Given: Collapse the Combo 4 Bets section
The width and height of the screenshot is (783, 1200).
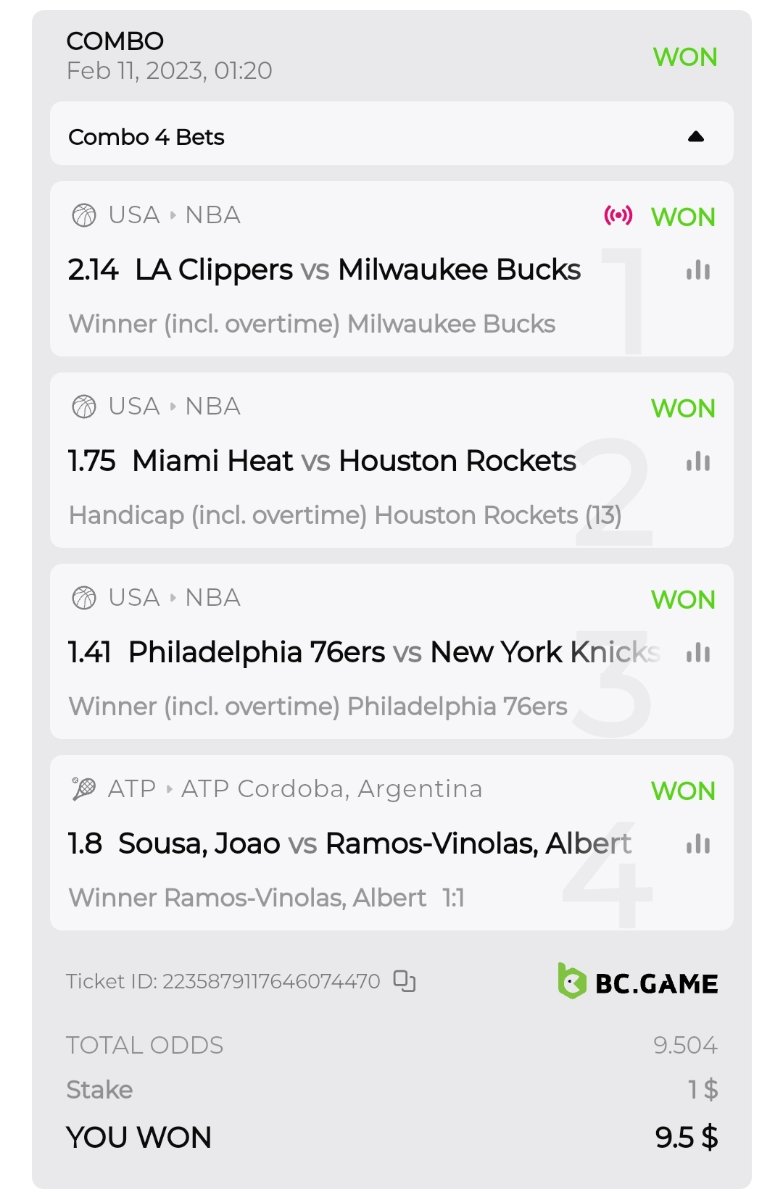Looking at the screenshot, I should coord(696,137).
